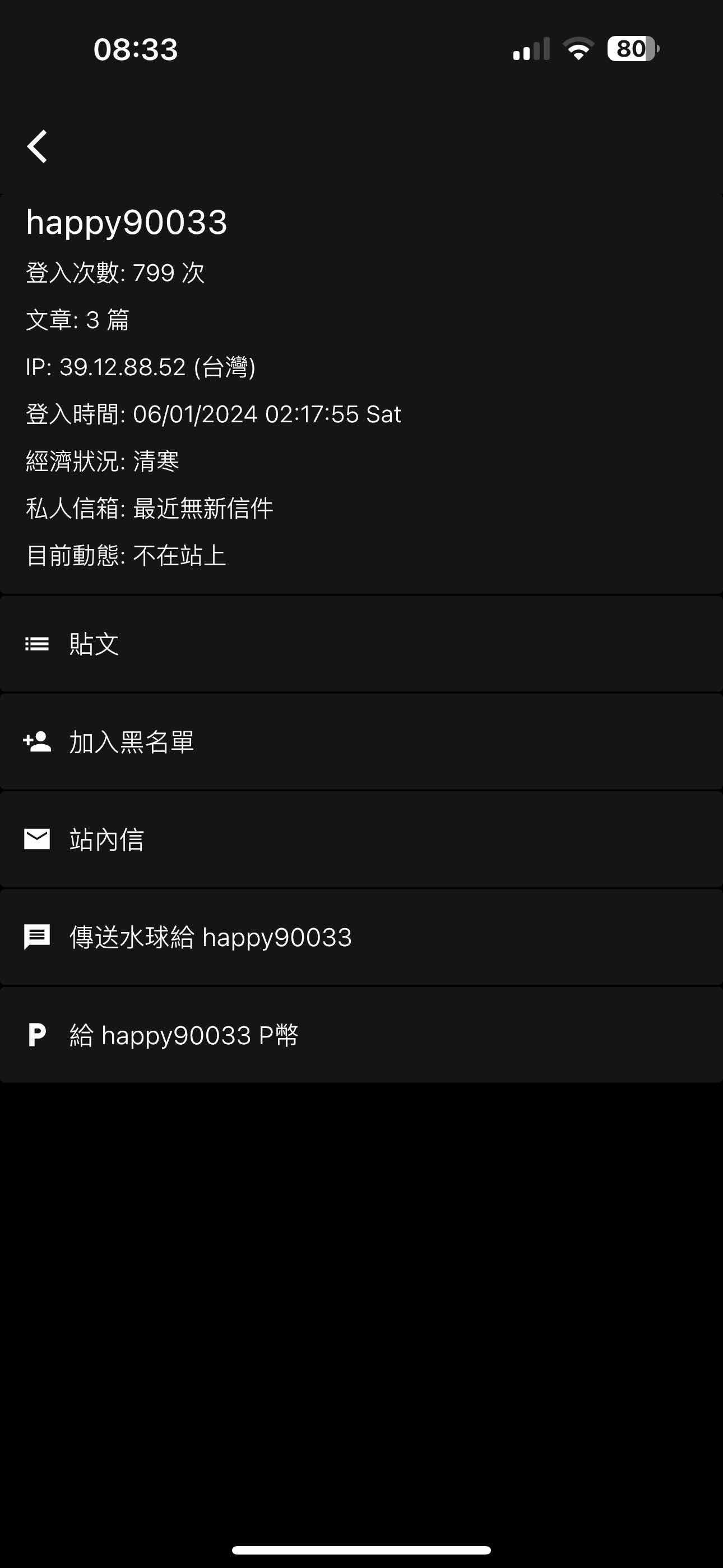This screenshot has width=723, height=1568.
Task: Go back using the top-left arrow
Action: coord(37,146)
